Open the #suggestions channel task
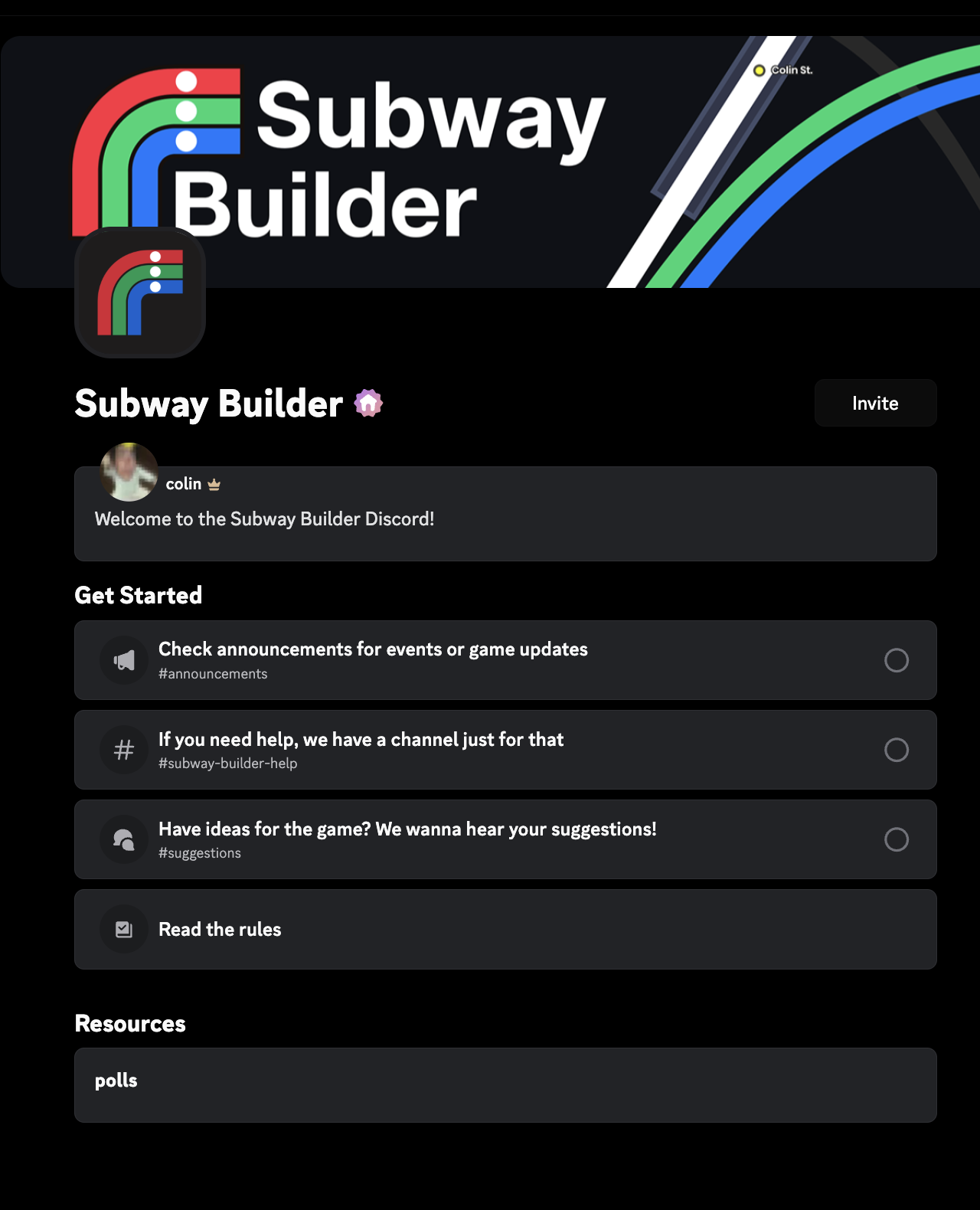The image size is (980, 1210). tap(505, 839)
